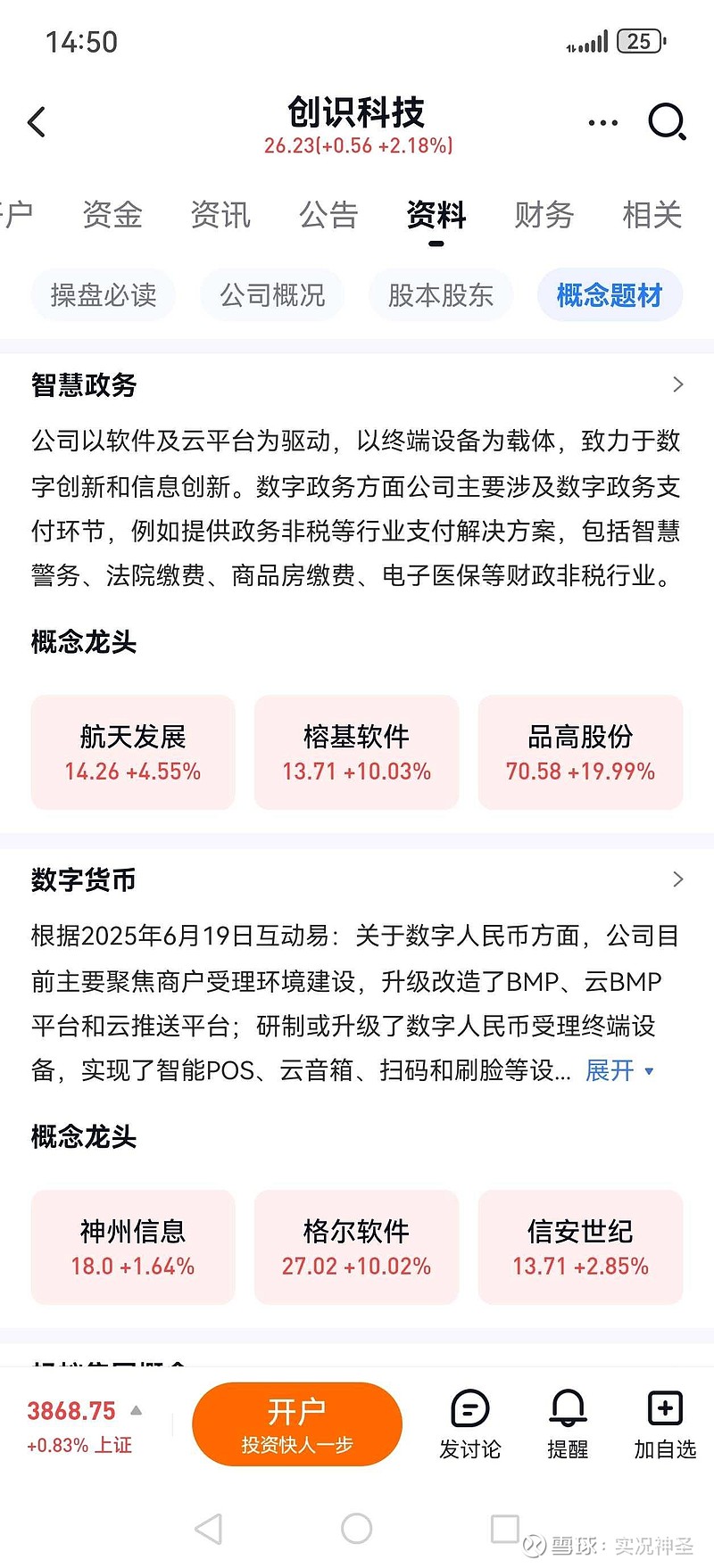Select the 操盘必读 sub-tab
Viewport: 714px width, 1568px height.
click(x=103, y=295)
